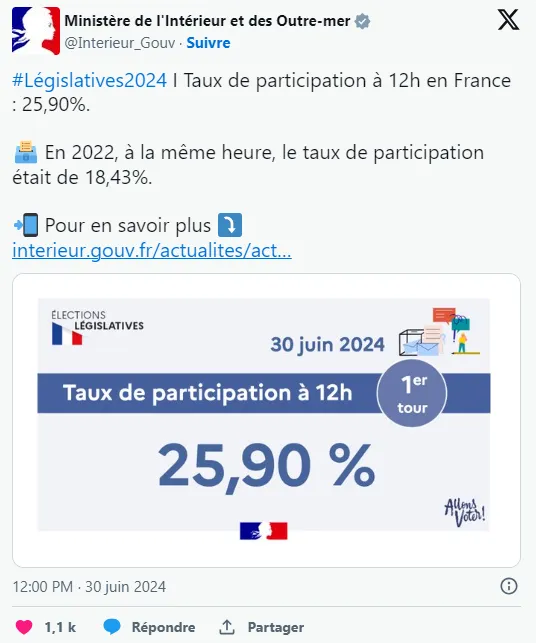Tap the ministry's profile avatar
This screenshot has width=536, height=643.
click(36, 31)
